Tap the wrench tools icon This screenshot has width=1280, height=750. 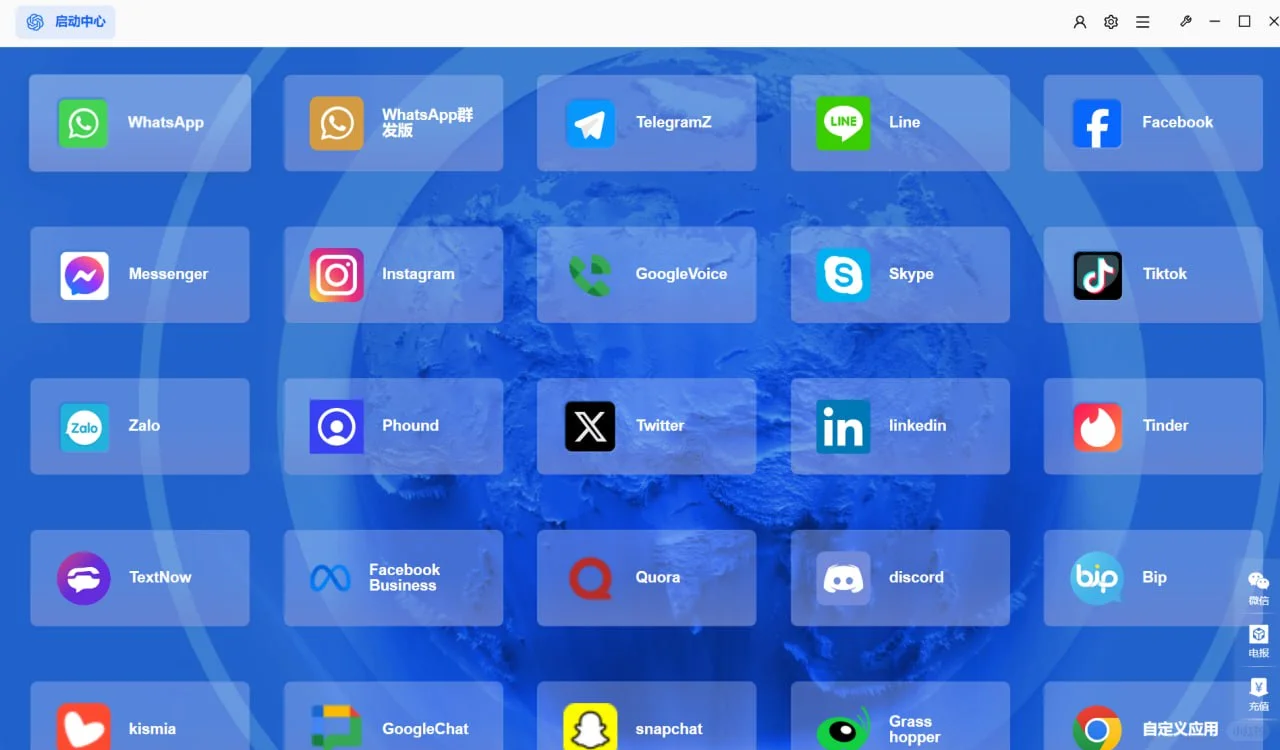pos(1186,21)
